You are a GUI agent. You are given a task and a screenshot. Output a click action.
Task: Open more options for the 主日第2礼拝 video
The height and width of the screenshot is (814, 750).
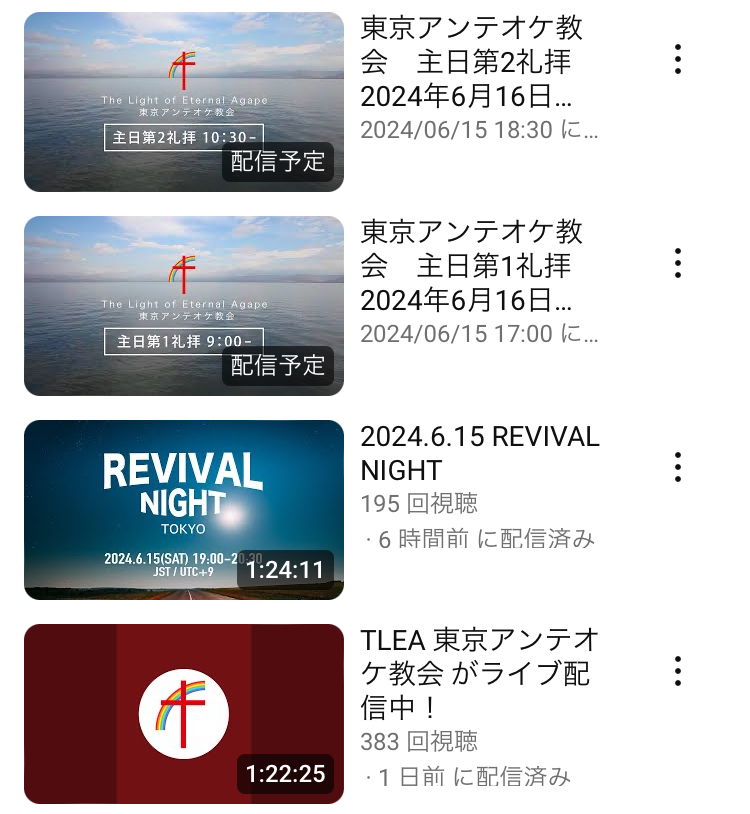(x=678, y=59)
